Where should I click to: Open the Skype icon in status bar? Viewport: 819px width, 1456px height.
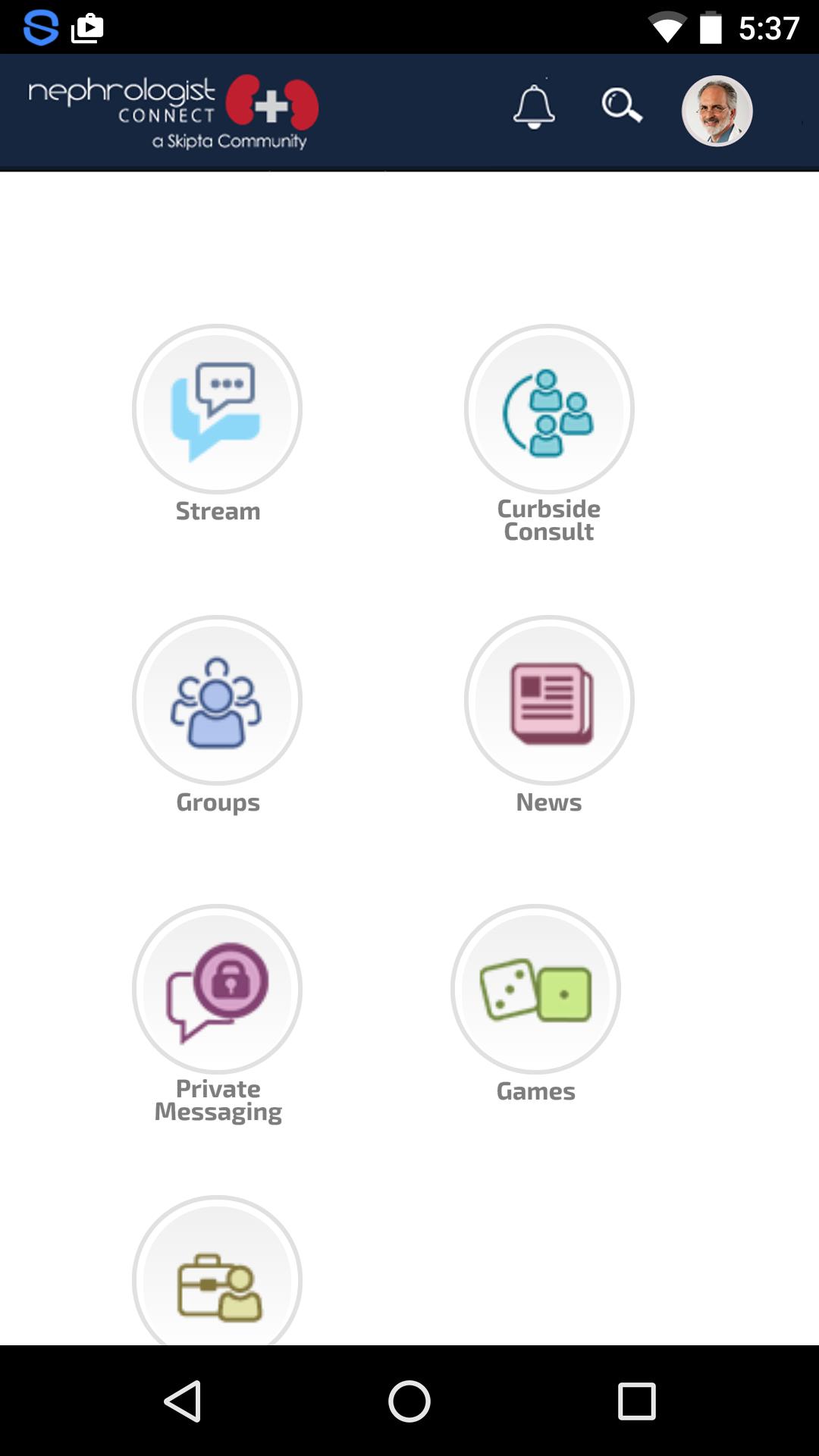point(42,28)
